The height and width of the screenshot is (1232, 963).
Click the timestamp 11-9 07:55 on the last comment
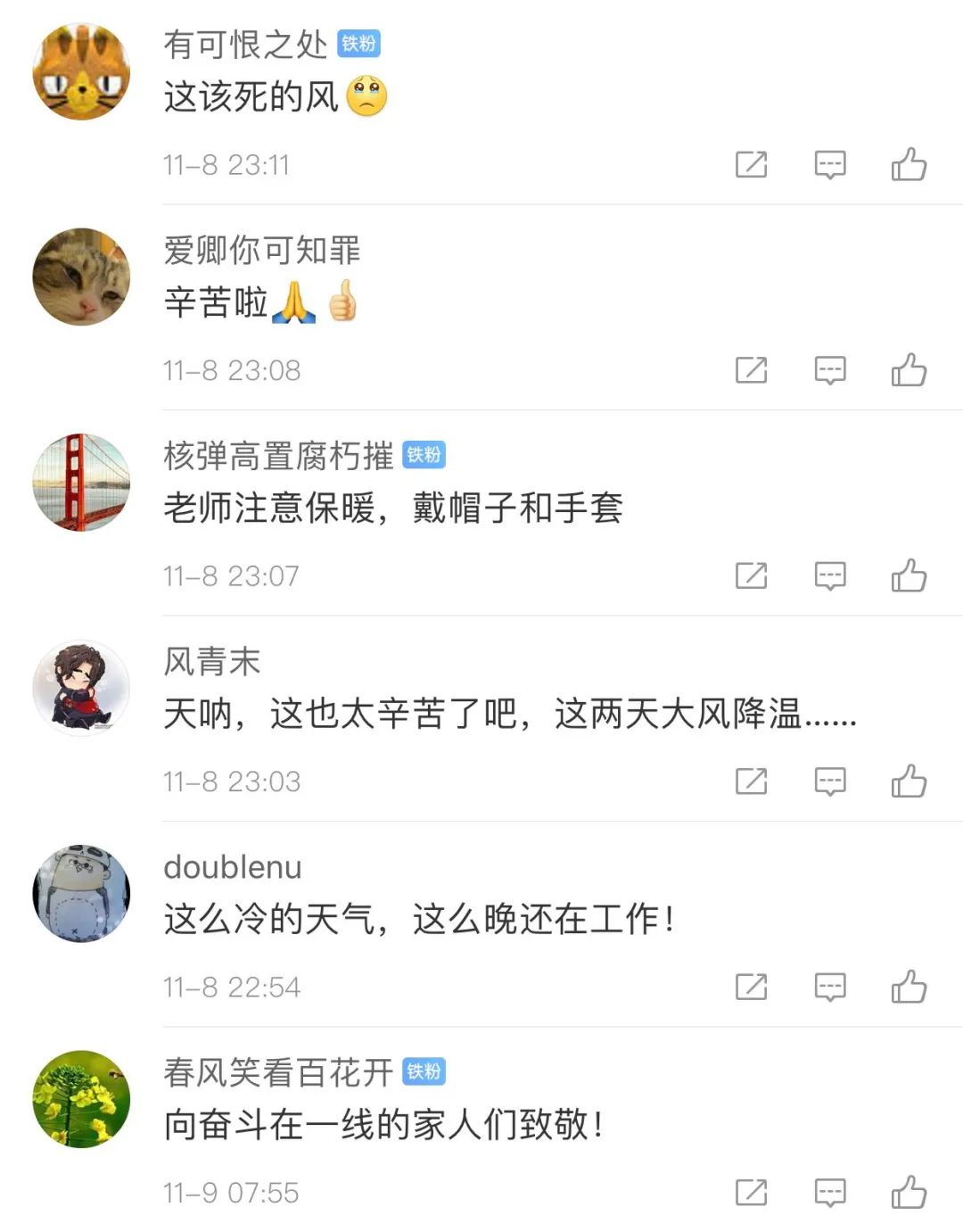pos(228,1191)
